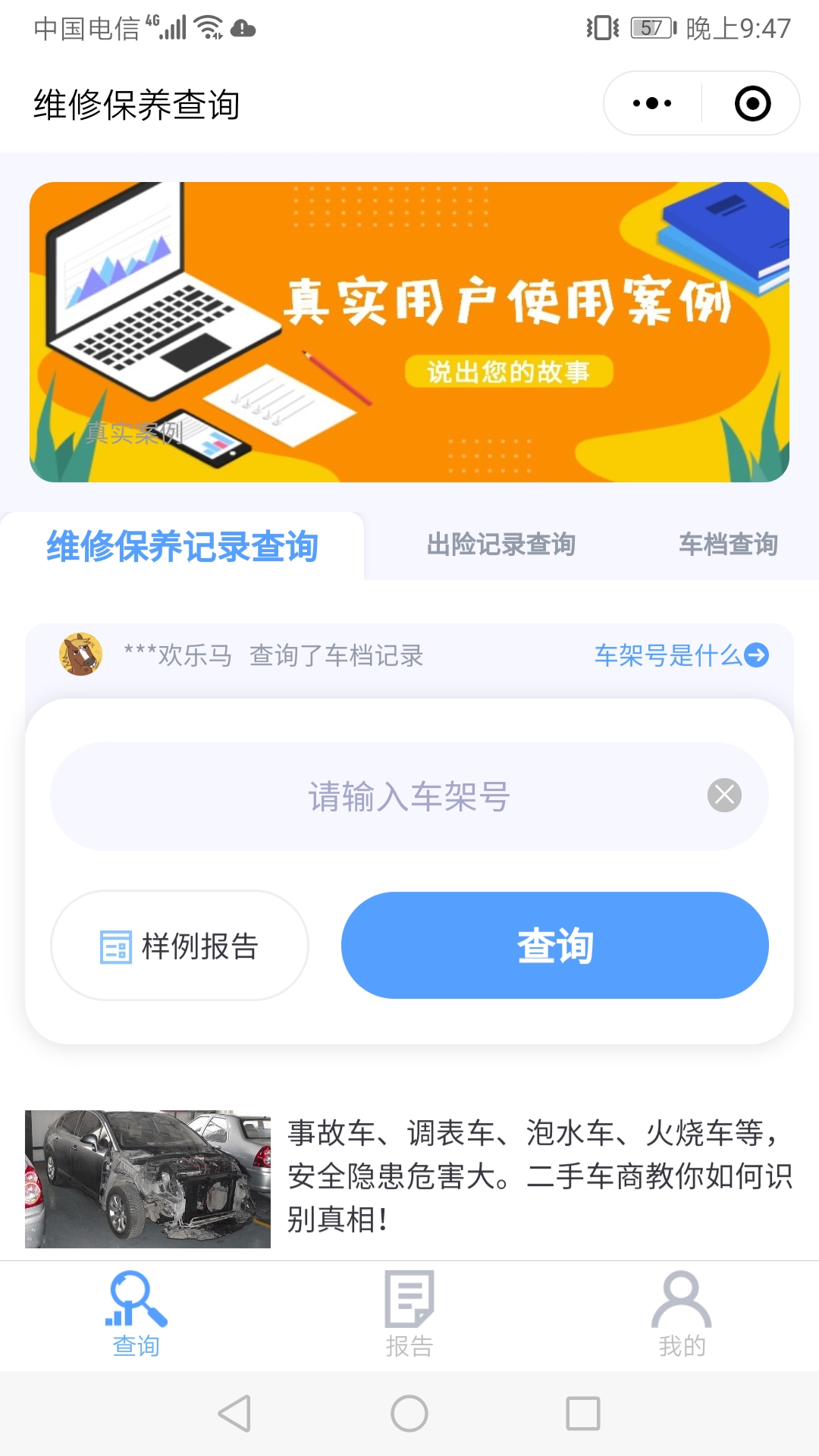Select the 维修保养记录查询 tab
Screen dimensions: 819x1456
tap(182, 546)
